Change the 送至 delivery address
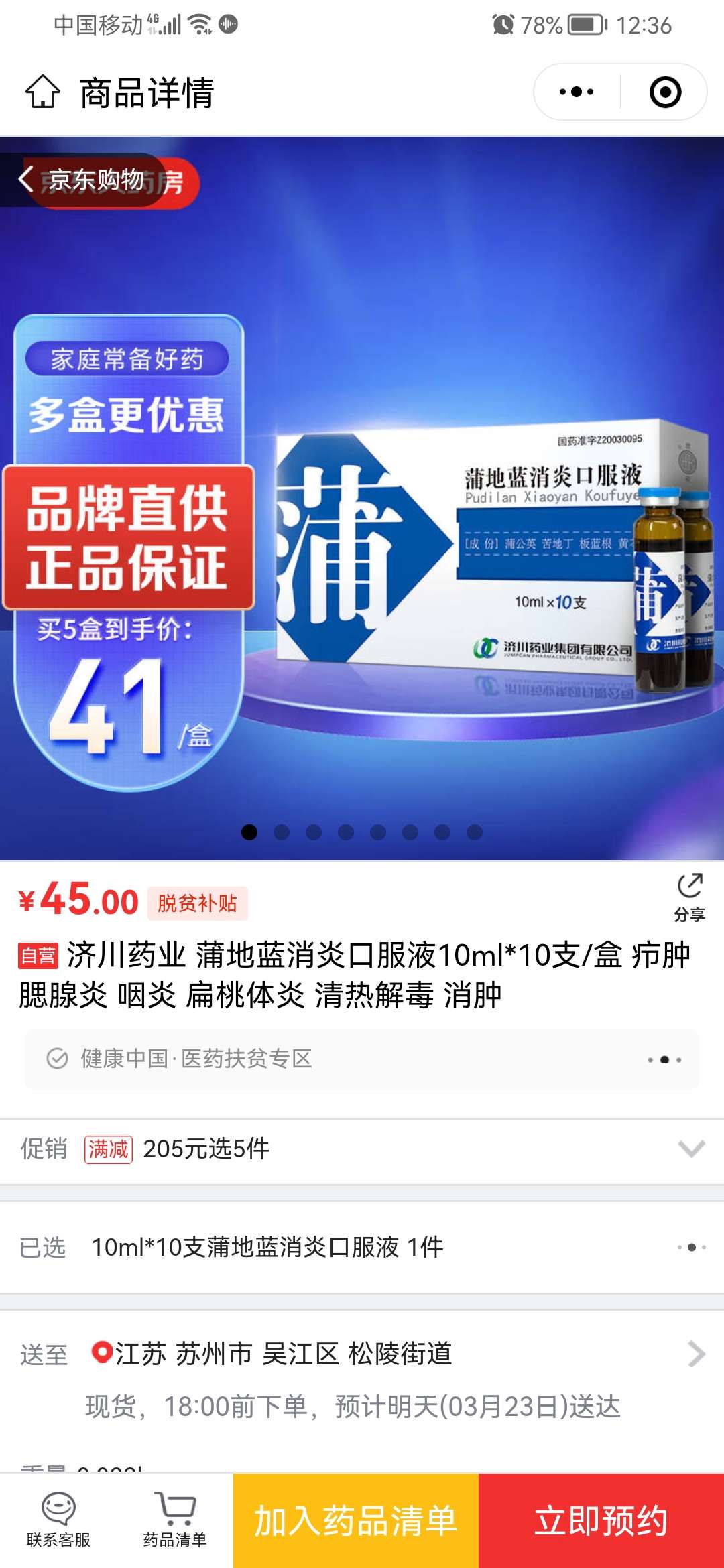 pos(362,1354)
